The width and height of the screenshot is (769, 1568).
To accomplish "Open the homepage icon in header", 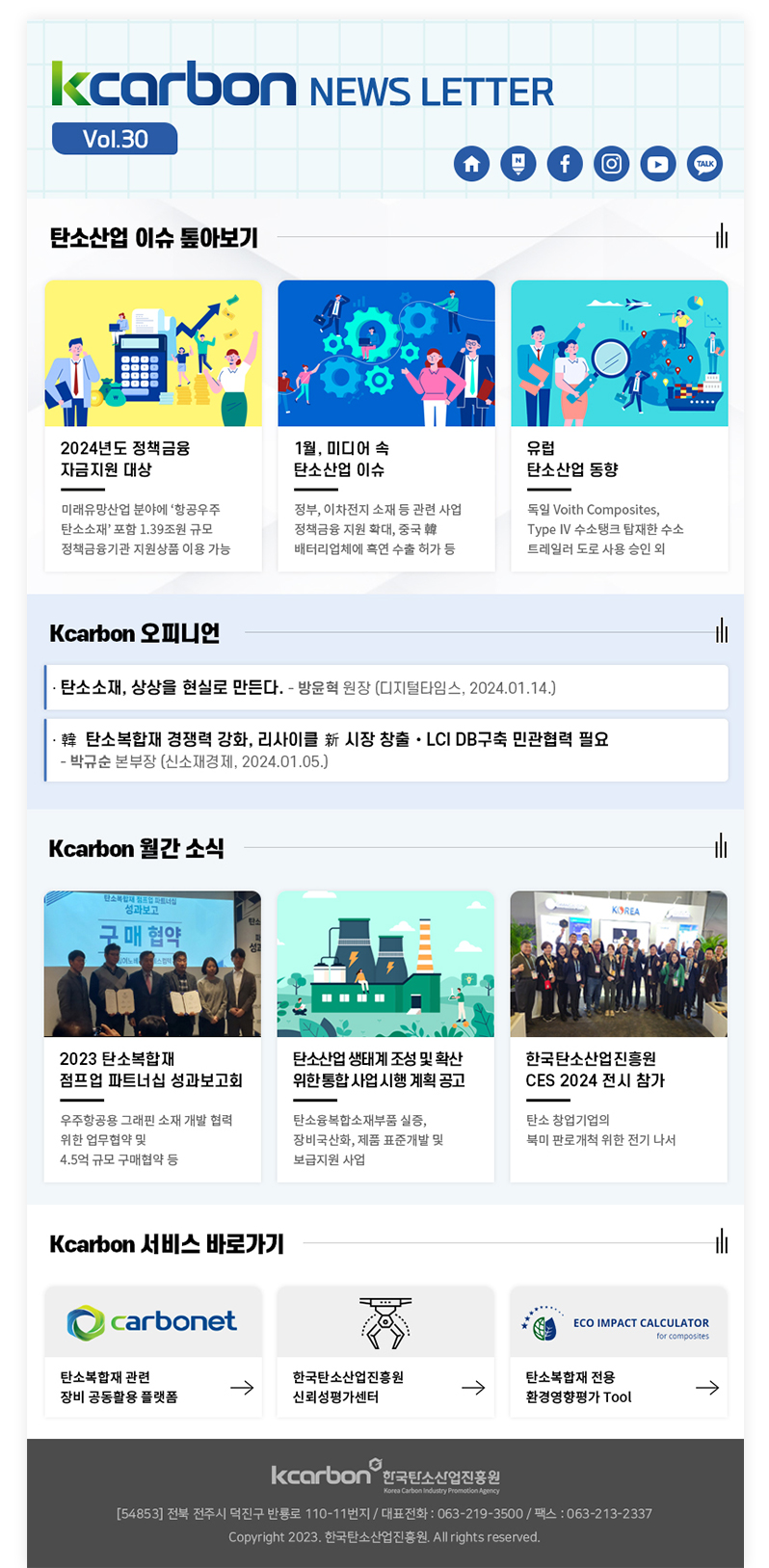I will [x=471, y=164].
